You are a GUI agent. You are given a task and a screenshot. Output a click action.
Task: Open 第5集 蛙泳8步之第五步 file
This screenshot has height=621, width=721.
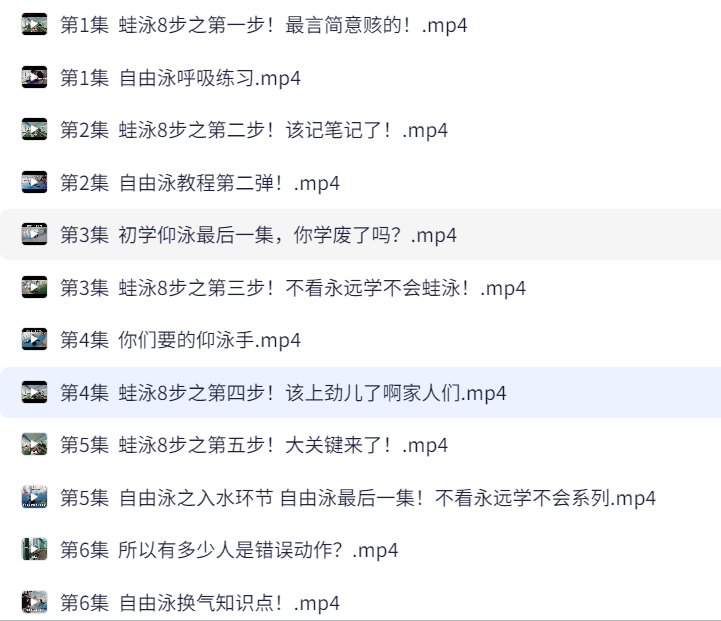point(253,445)
